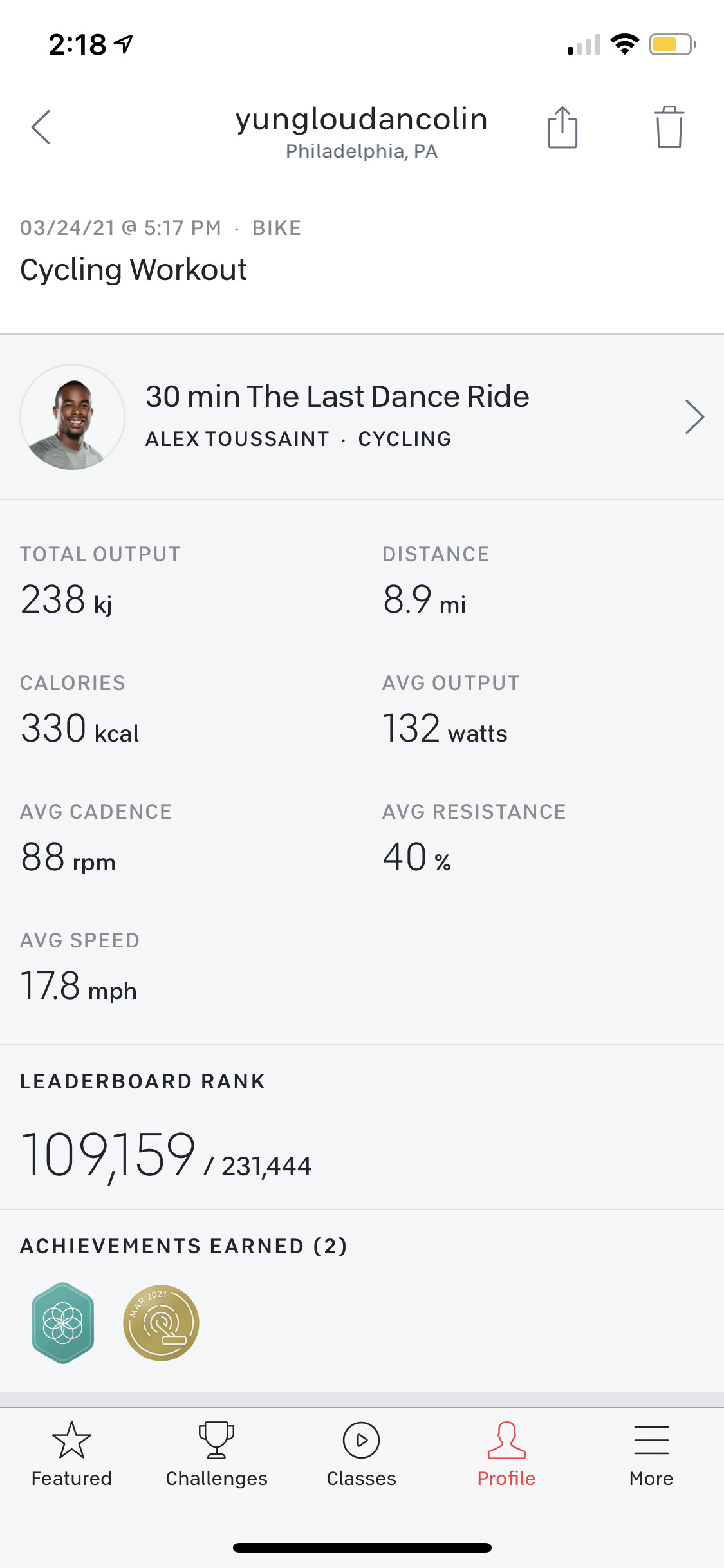Screen dimensions: 724x1568
Task: Open 30 min The Last Dance Ride
Action: [362, 416]
